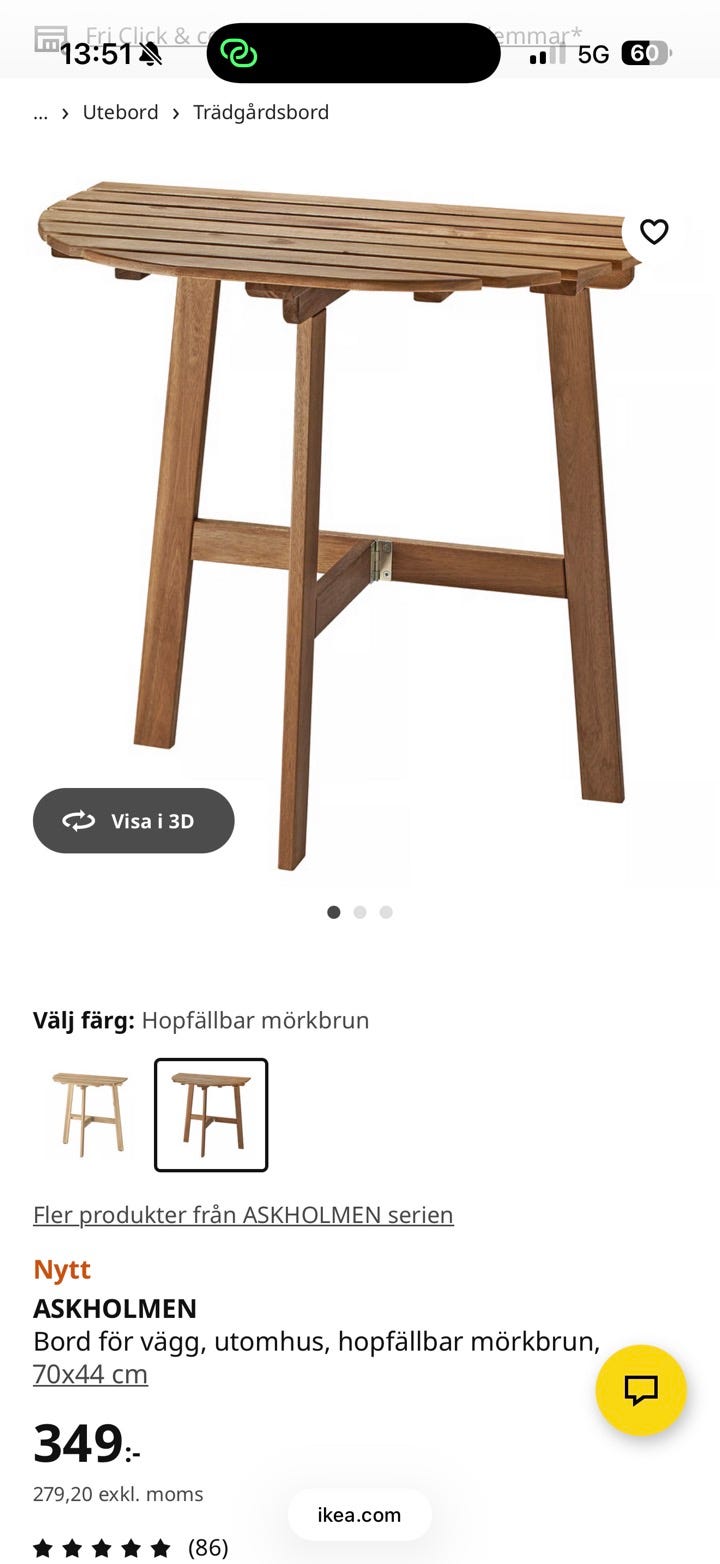Tap the fifth rating star
This screenshot has height=1564, width=720.
161,1547
